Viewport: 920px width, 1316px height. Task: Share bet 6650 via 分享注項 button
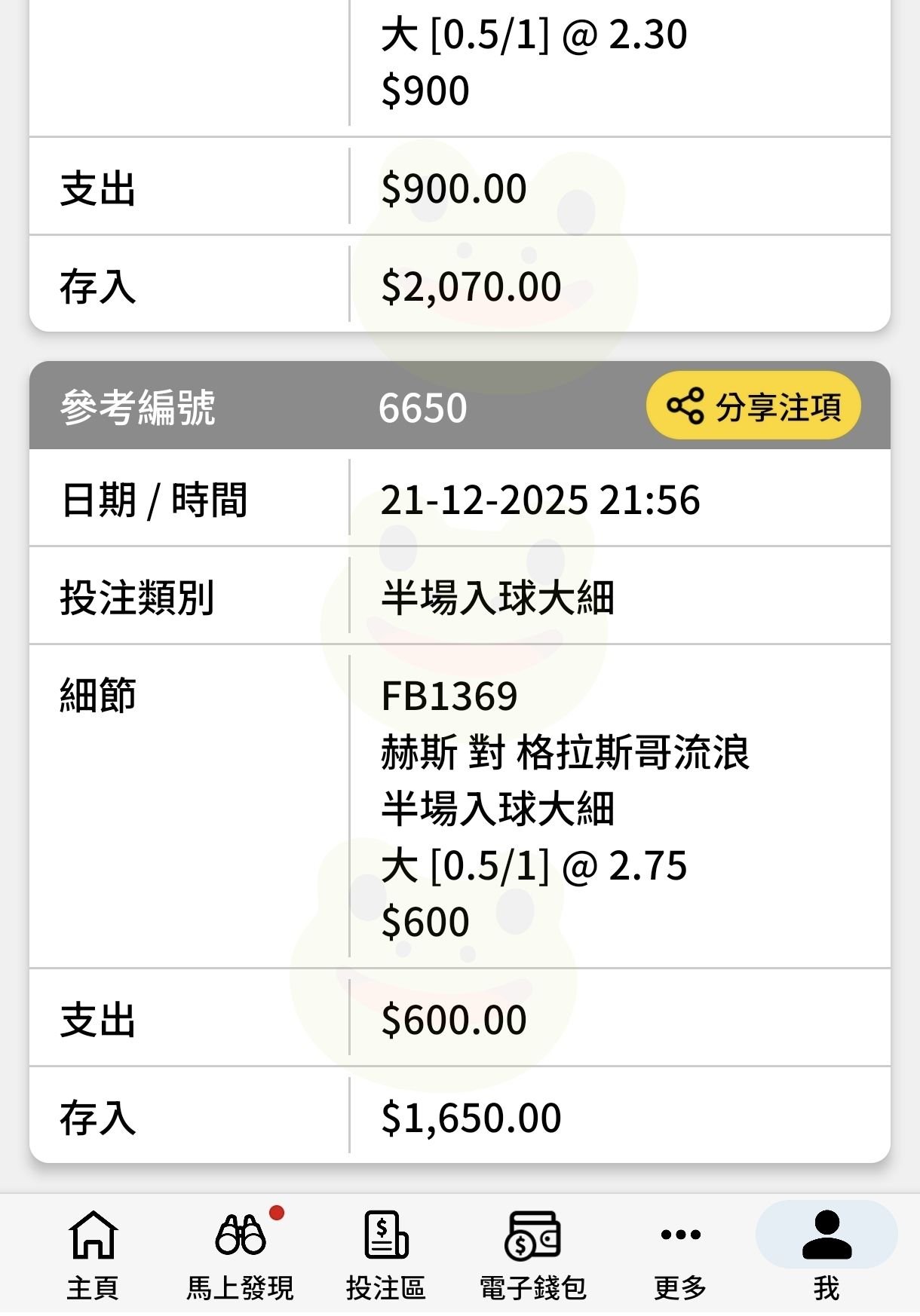[x=753, y=406]
